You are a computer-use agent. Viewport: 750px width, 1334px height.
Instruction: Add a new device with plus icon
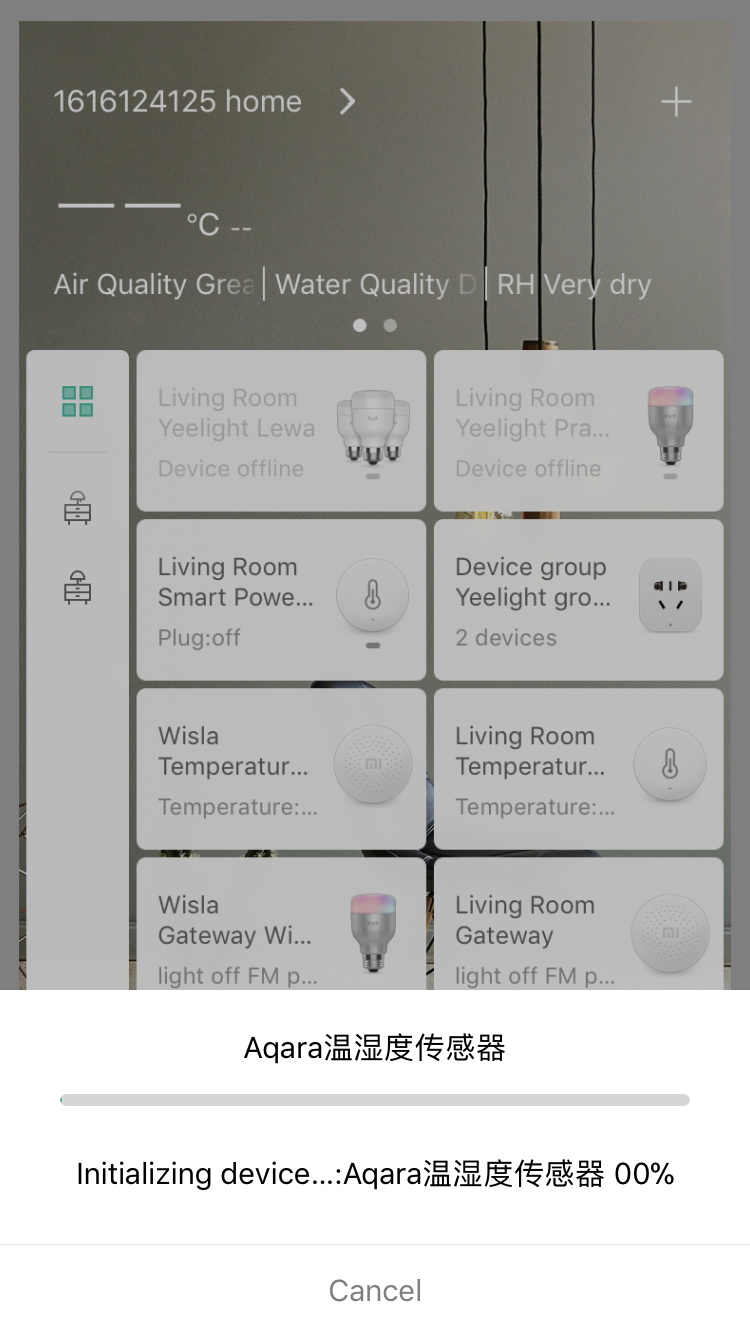click(x=676, y=102)
